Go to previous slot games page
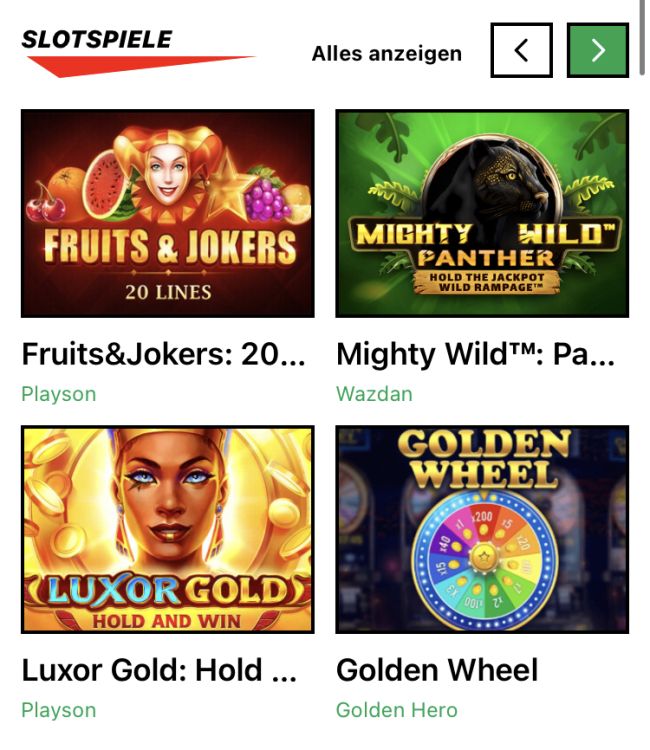Image resolution: width=650 pixels, height=750 pixels. click(521, 51)
